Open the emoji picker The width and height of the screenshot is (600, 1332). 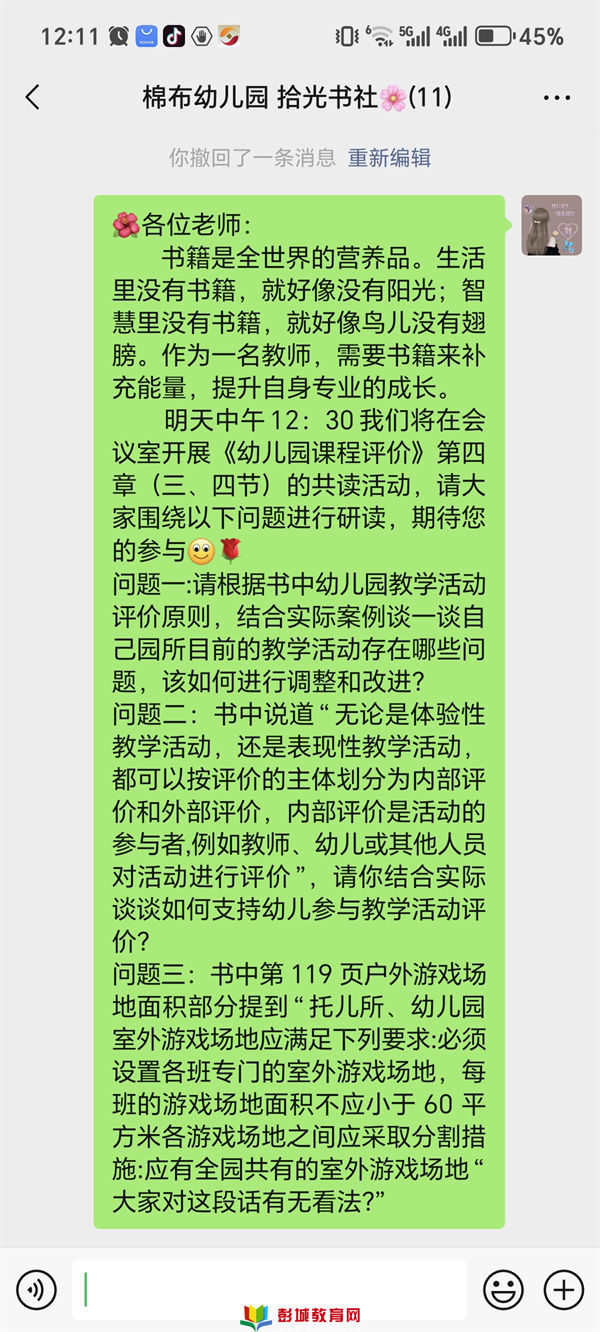[x=503, y=1289]
